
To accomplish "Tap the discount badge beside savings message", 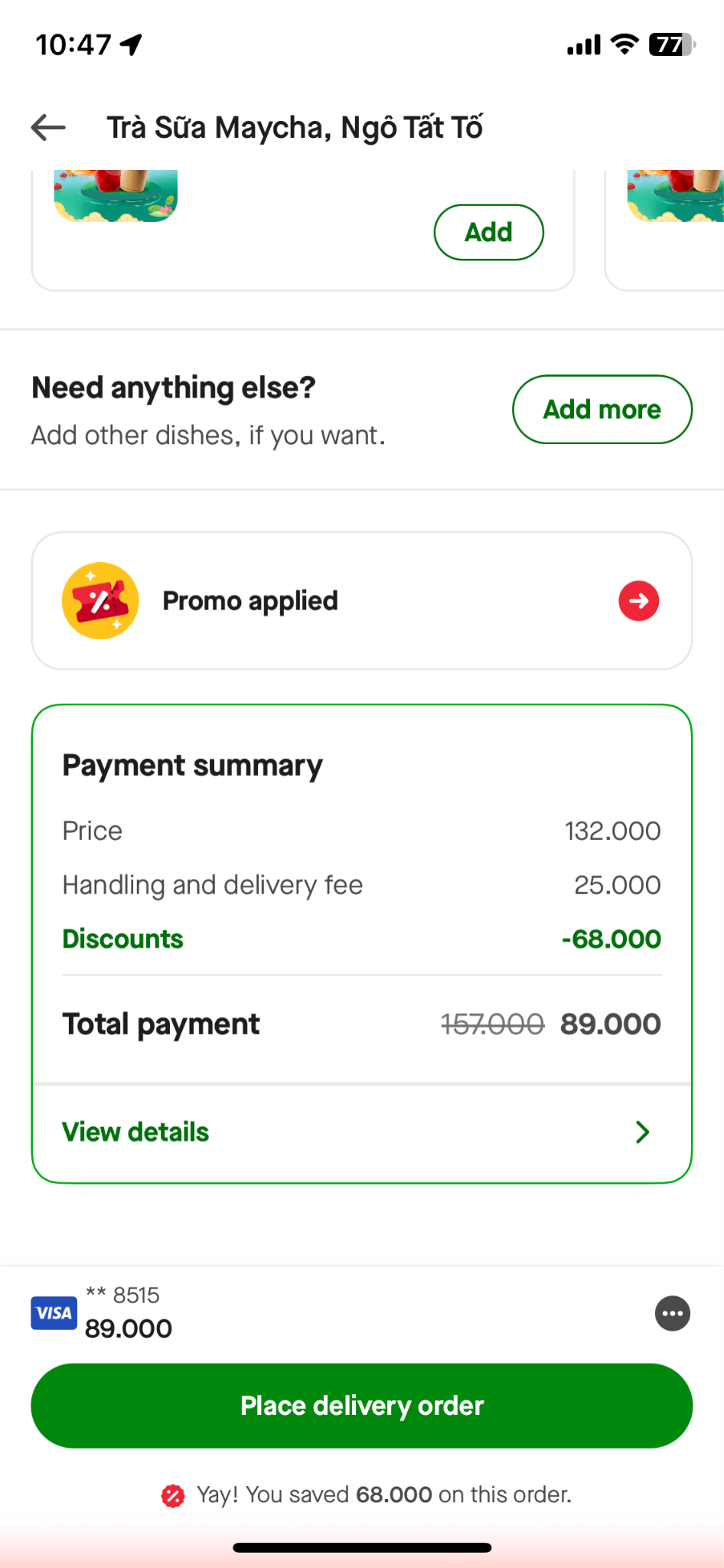I will (174, 1494).
